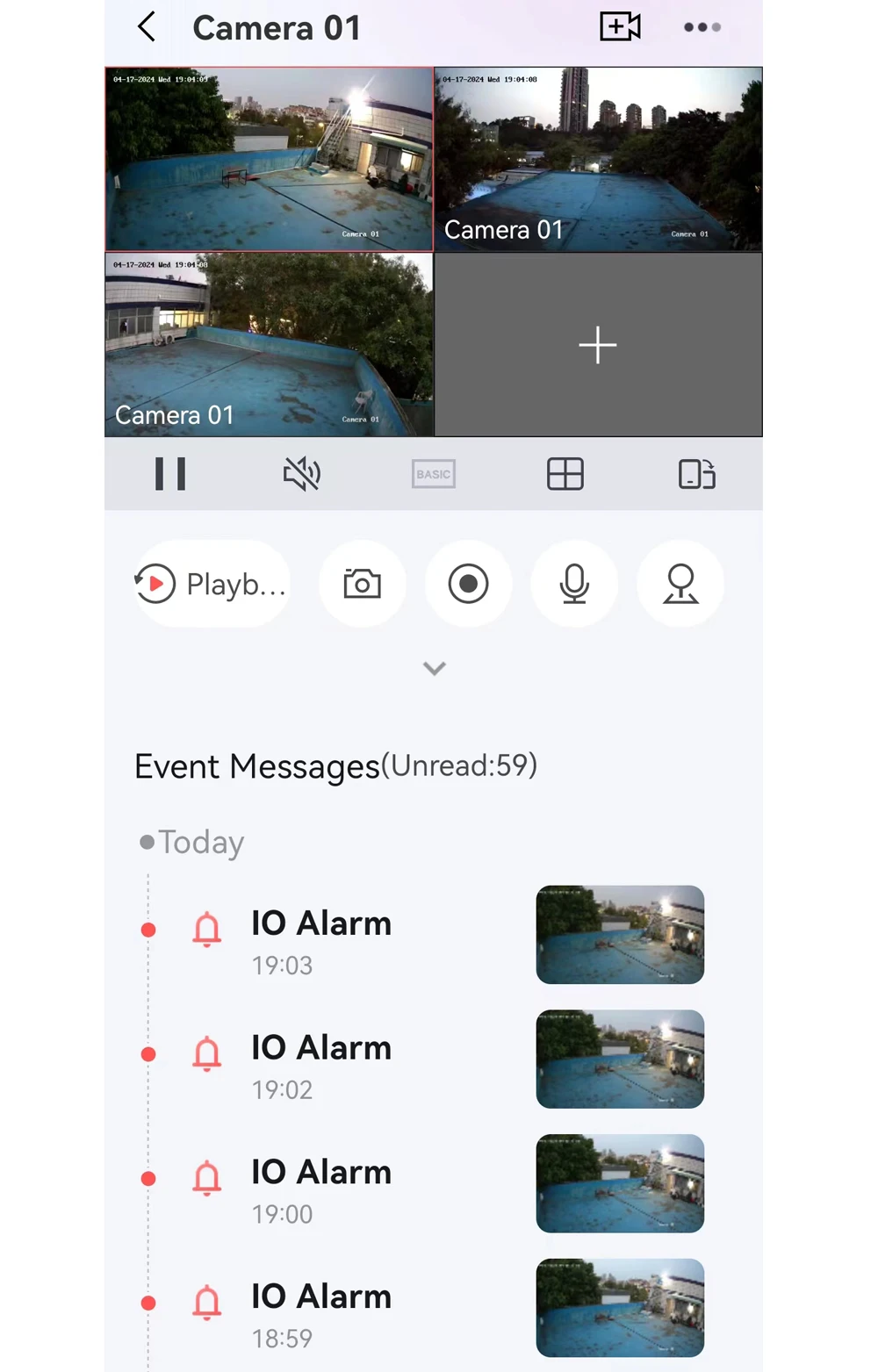Start two-way audio with the microphone

[x=575, y=584]
